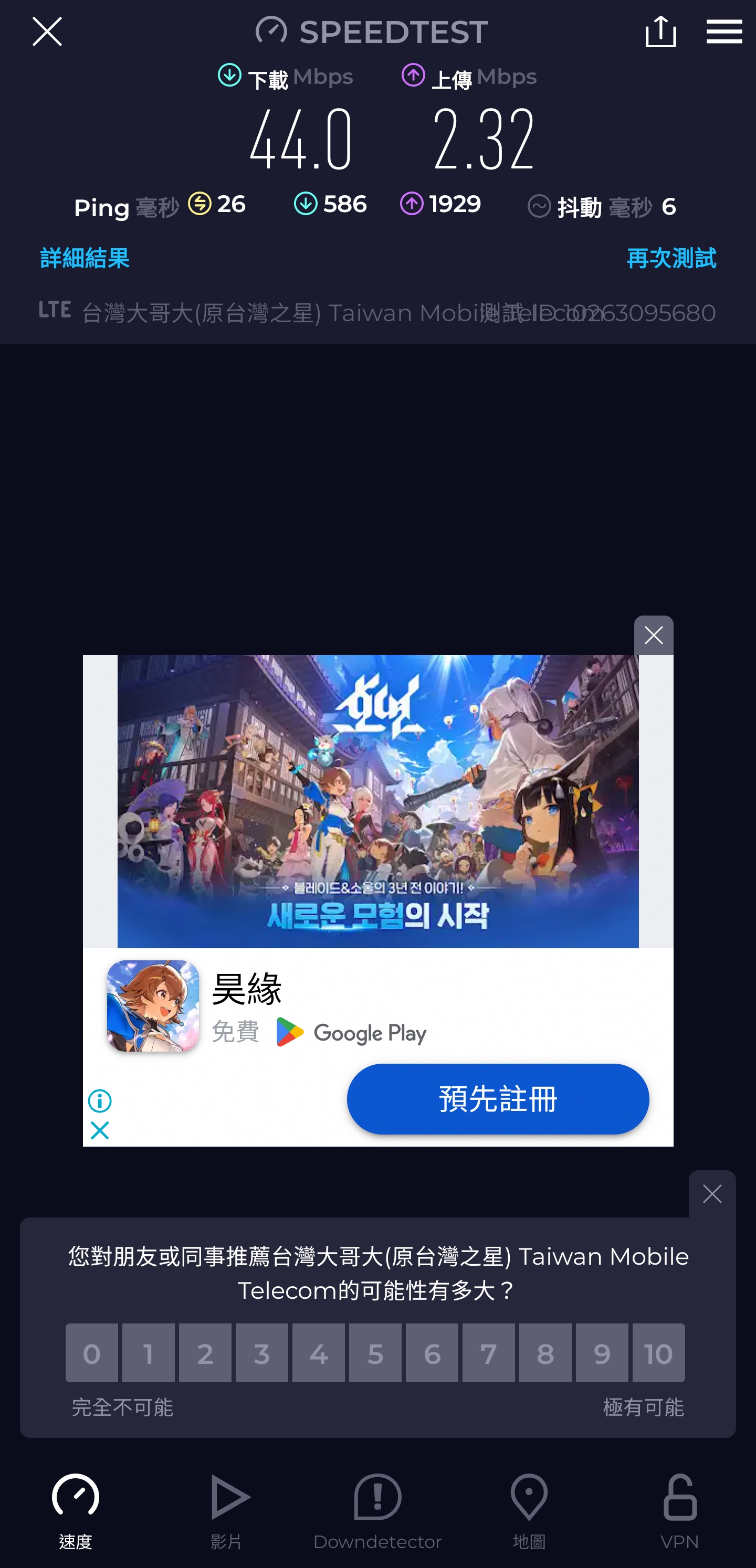This screenshot has height=1568, width=756.
Task: Open the 昊緣 game ad banner
Action: 377,801
